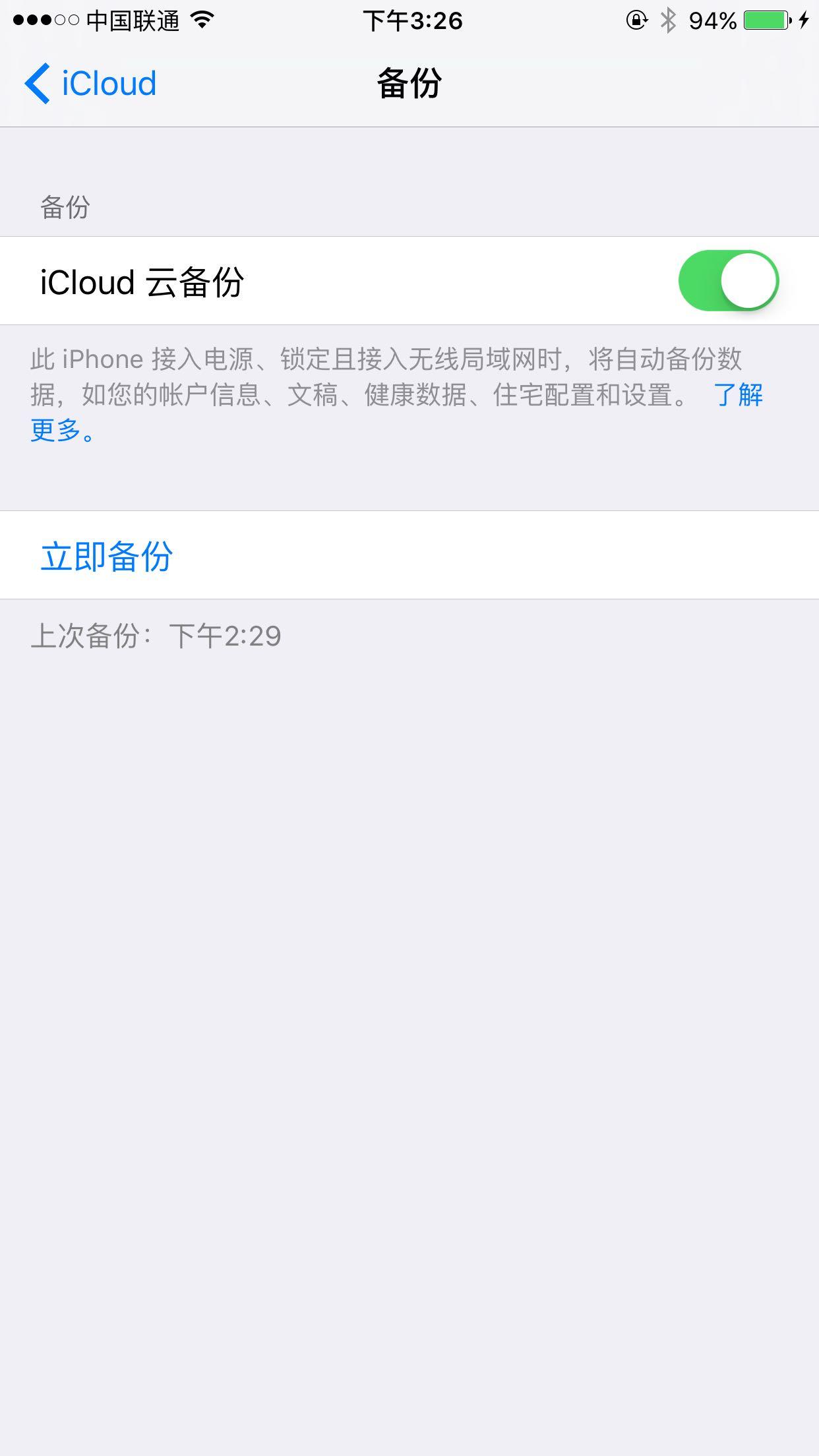Tap the Bluetooth icon in status bar
This screenshot has width=819, height=1456.
click(667, 20)
